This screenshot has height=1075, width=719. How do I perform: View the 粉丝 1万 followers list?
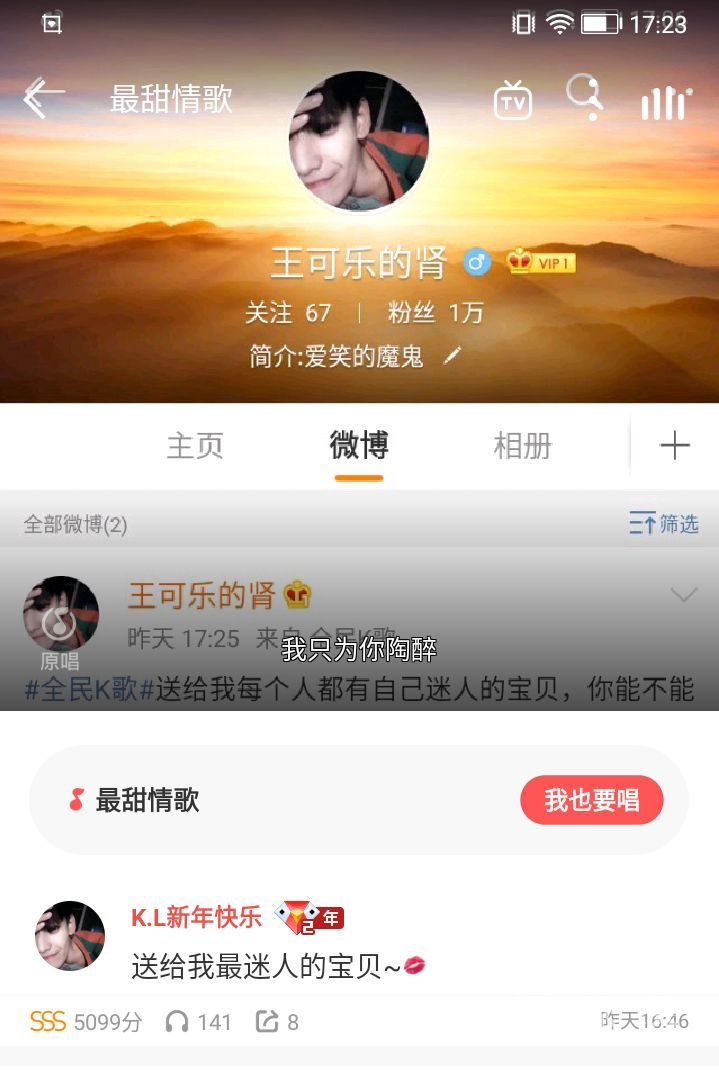435,313
